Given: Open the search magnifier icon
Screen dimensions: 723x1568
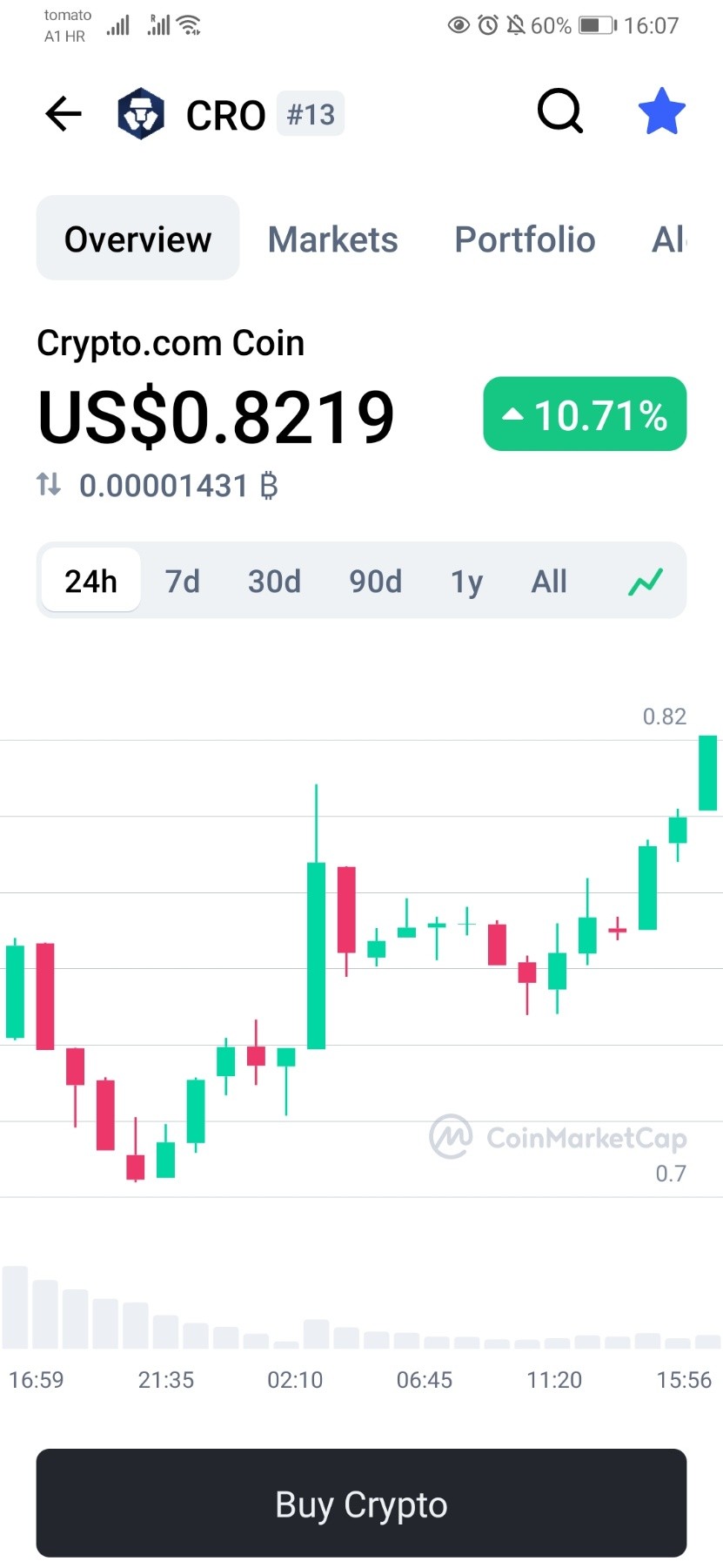Looking at the screenshot, I should tap(560, 111).
